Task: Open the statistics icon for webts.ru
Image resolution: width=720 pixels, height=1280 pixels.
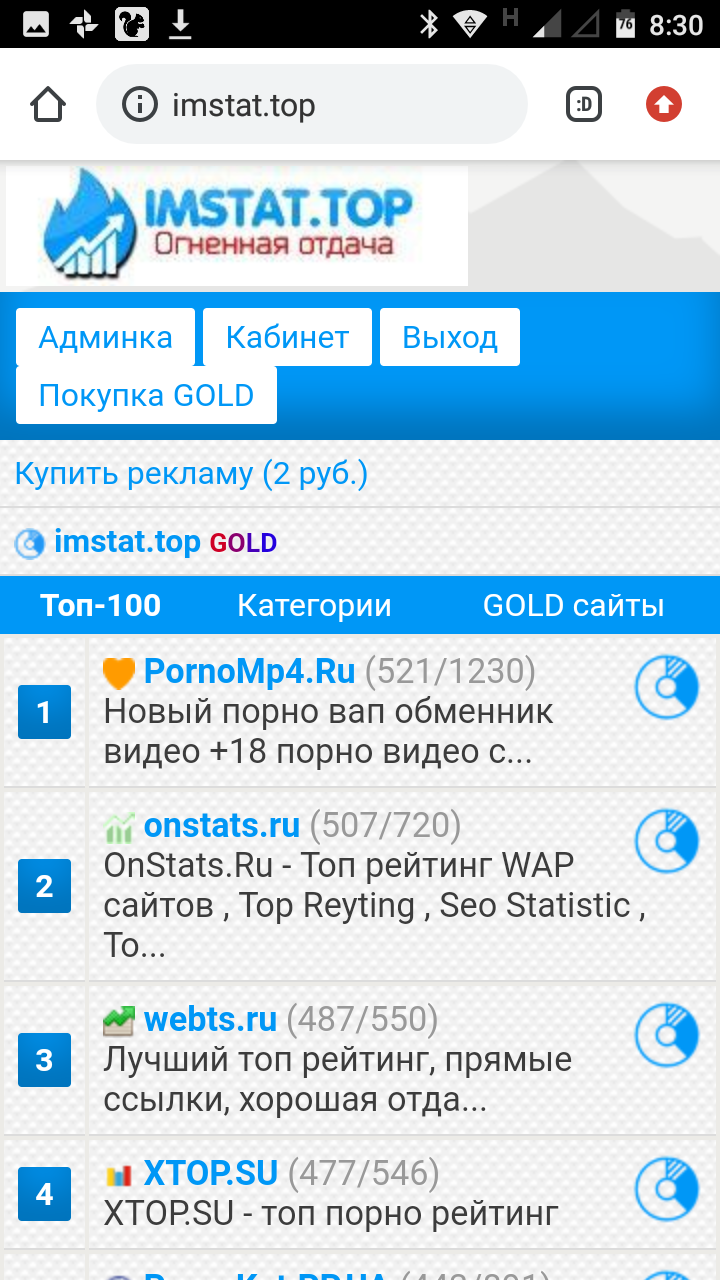Action: click(x=666, y=1036)
